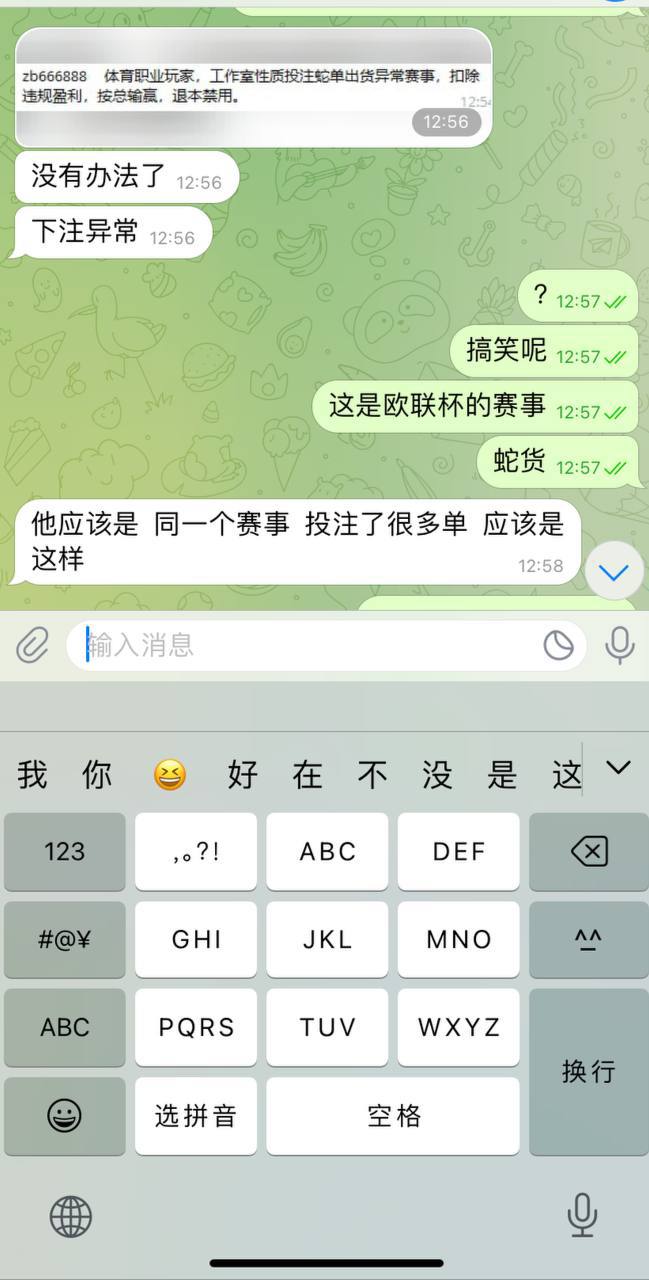Tap the 选拼音 key
Screen dimensions: 649x1280
(196, 1116)
